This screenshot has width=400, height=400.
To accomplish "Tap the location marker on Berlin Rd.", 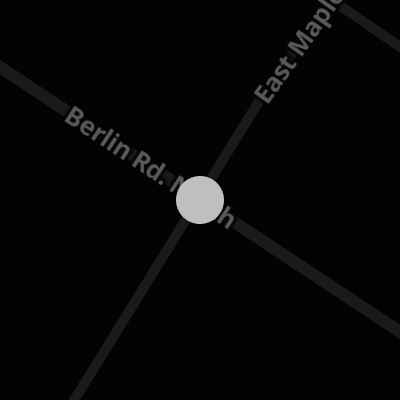I will coord(200,200).
